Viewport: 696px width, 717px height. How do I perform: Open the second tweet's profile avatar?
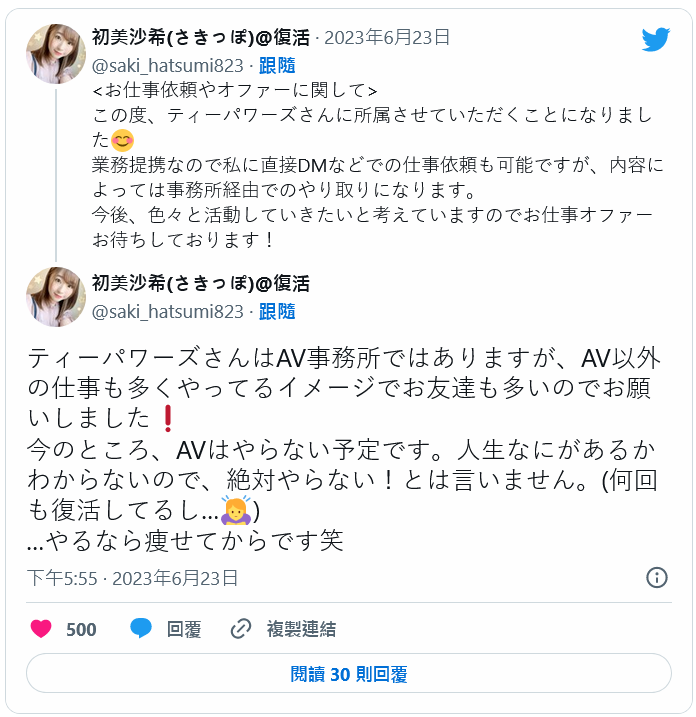56,297
